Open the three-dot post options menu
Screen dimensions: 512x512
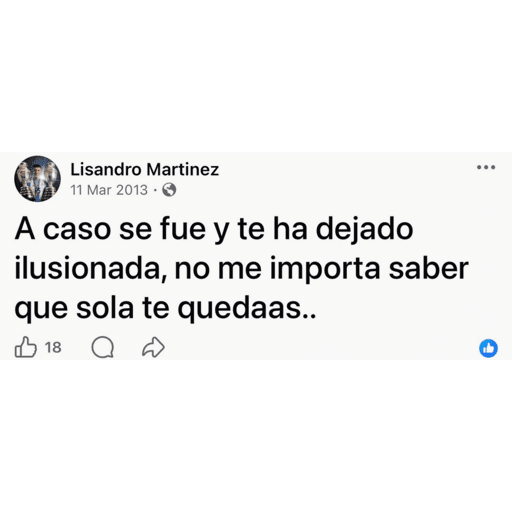486,167
